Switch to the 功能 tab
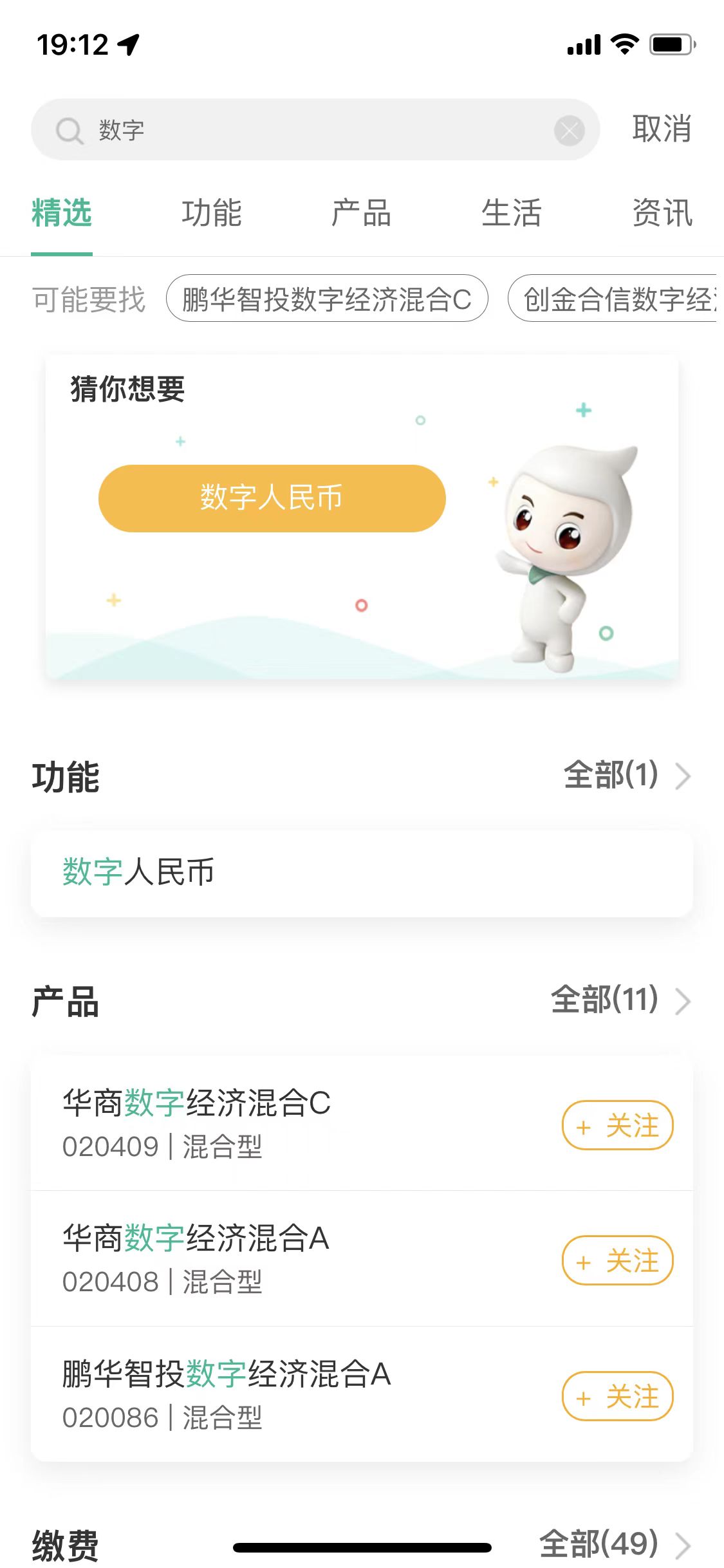 pos(212,213)
